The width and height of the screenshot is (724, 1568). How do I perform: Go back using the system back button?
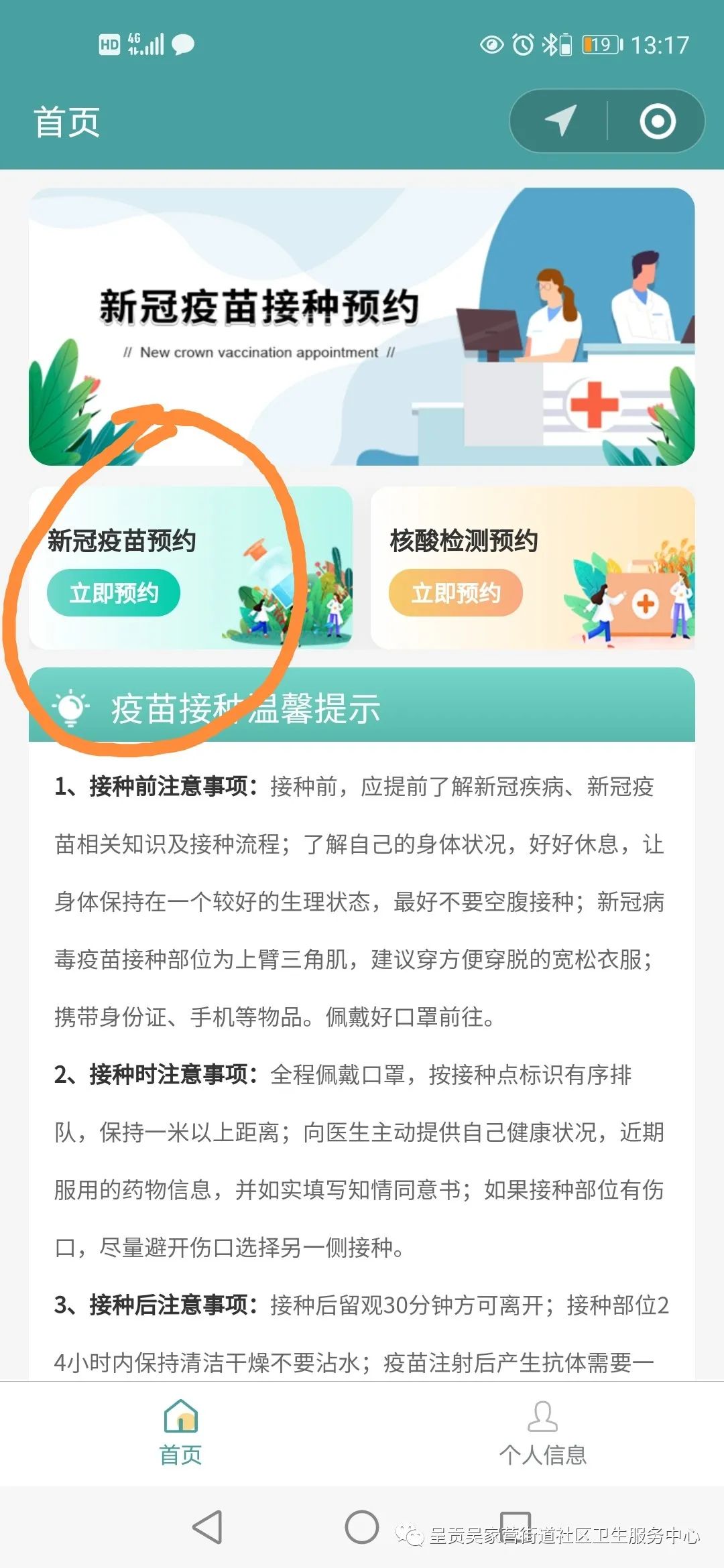207,1528
